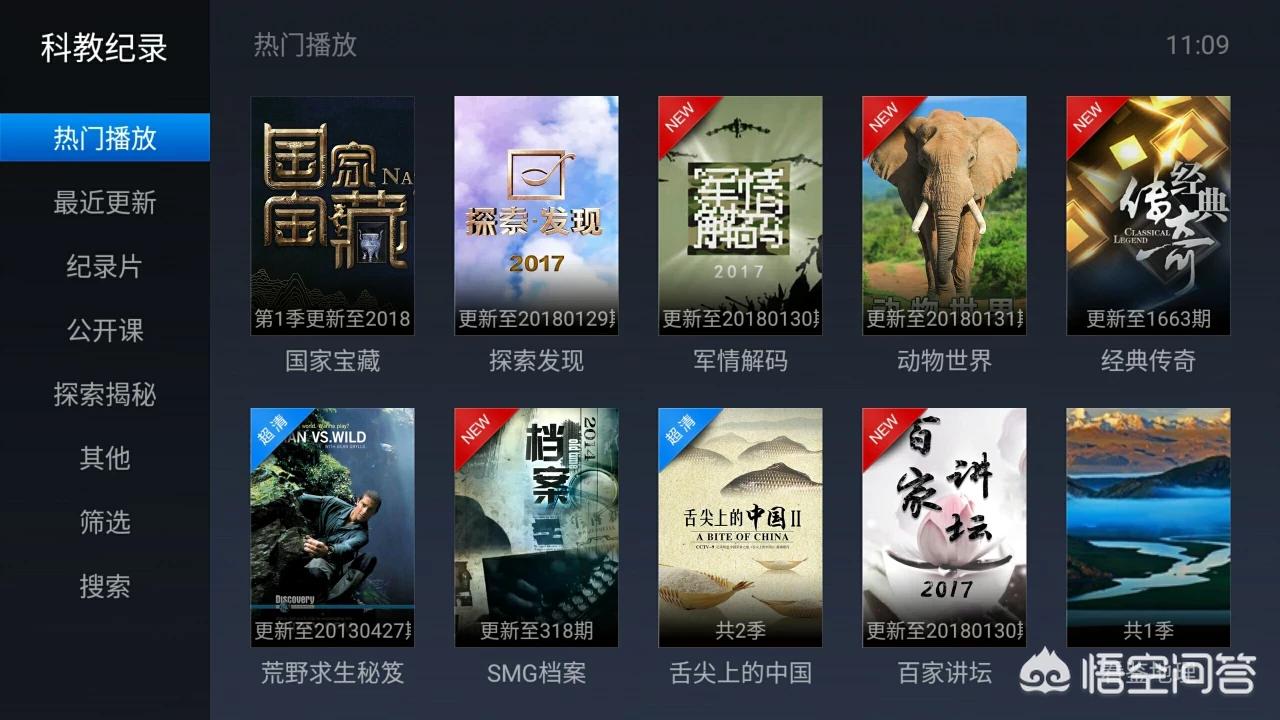1280x720 pixels.
Task: Open the 筛选 filter option
Action: pyautogui.click(x=105, y=523)
